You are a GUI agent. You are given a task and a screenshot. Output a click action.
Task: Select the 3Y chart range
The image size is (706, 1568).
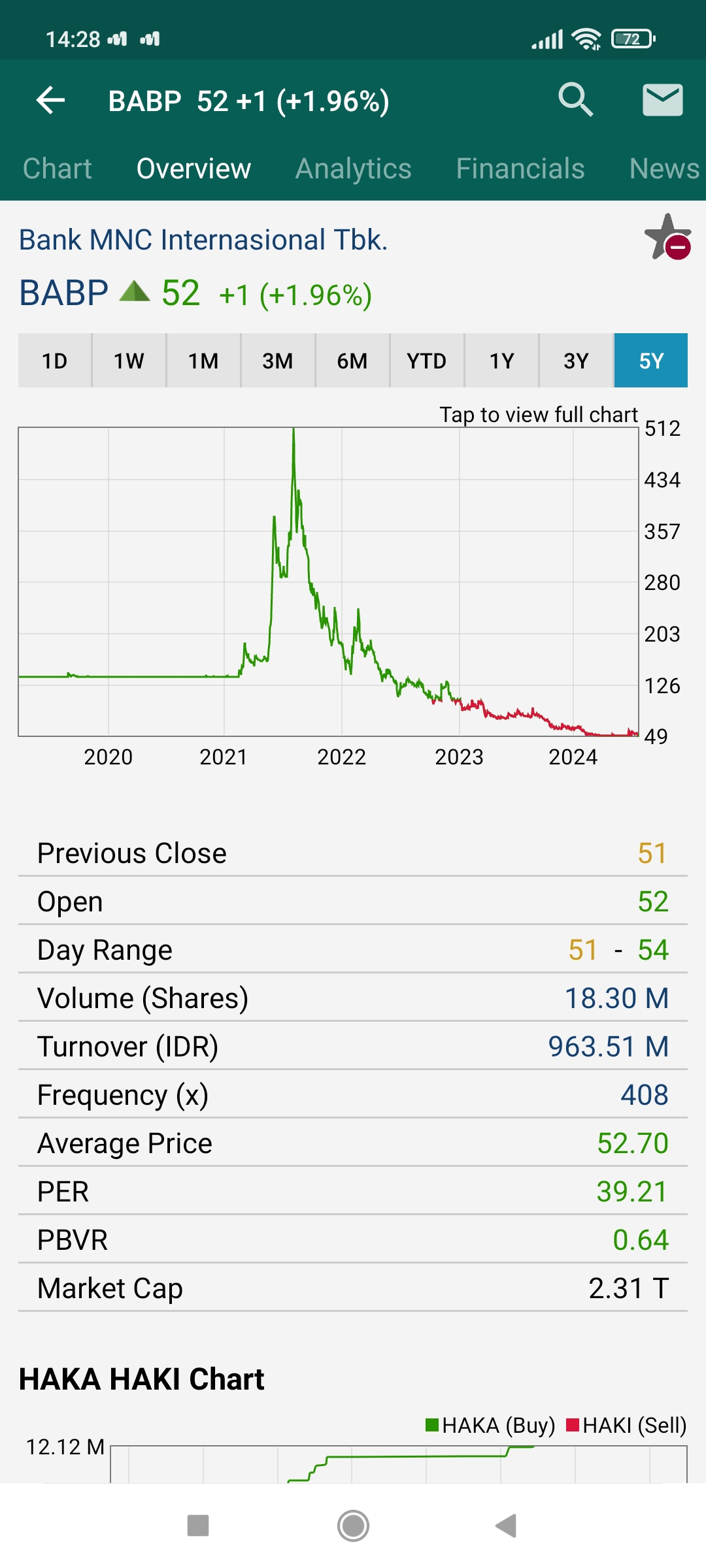pyautogui.click(x=576, y=361)
